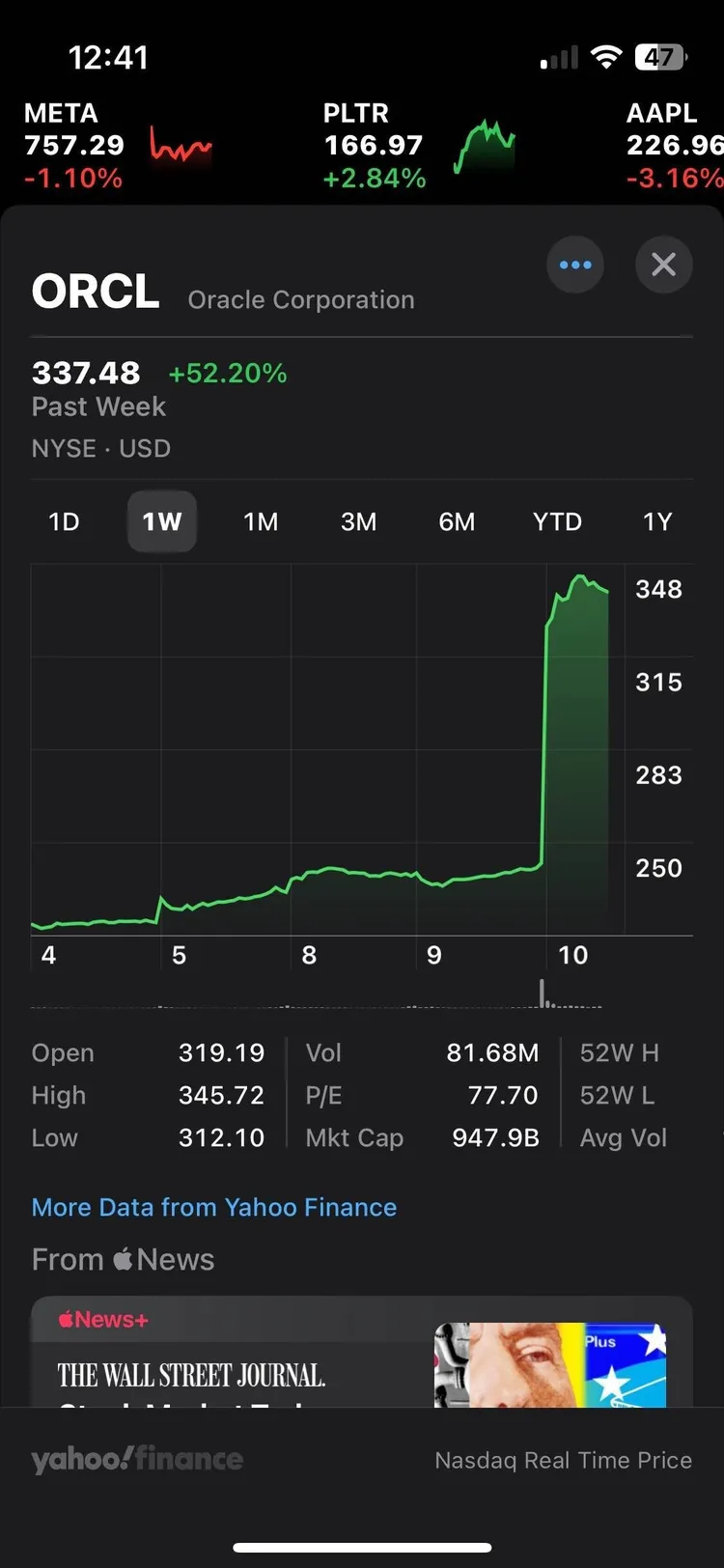View the PLTR ticker in top strip
The width and height of the screenshot is (724, 1568).
(x=417, y=146)
